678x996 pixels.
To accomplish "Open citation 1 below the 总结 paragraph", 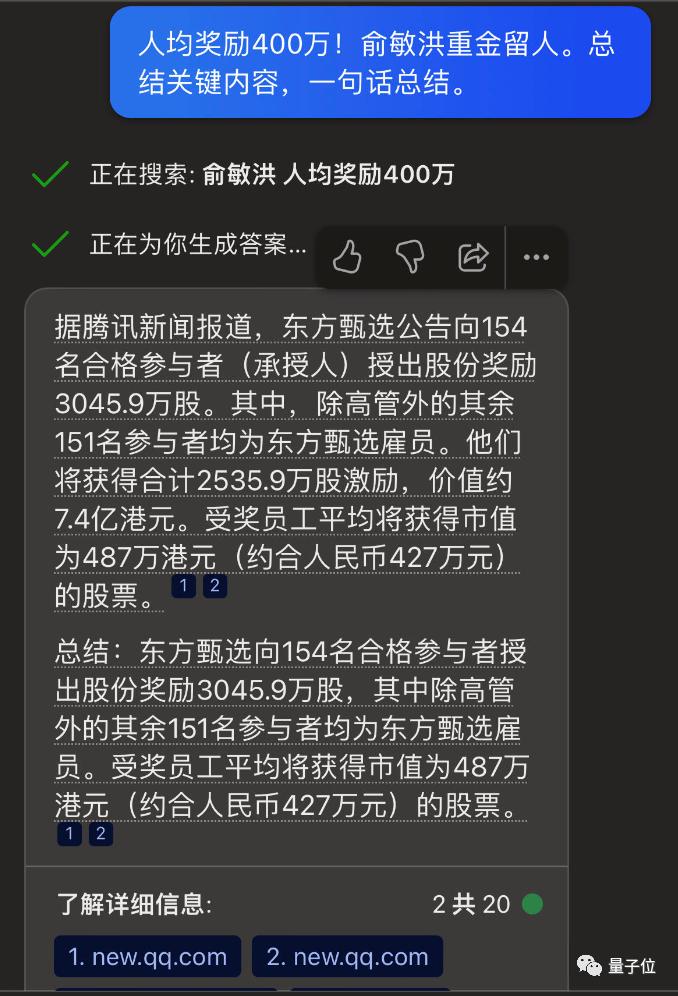I will pos(69,833).
